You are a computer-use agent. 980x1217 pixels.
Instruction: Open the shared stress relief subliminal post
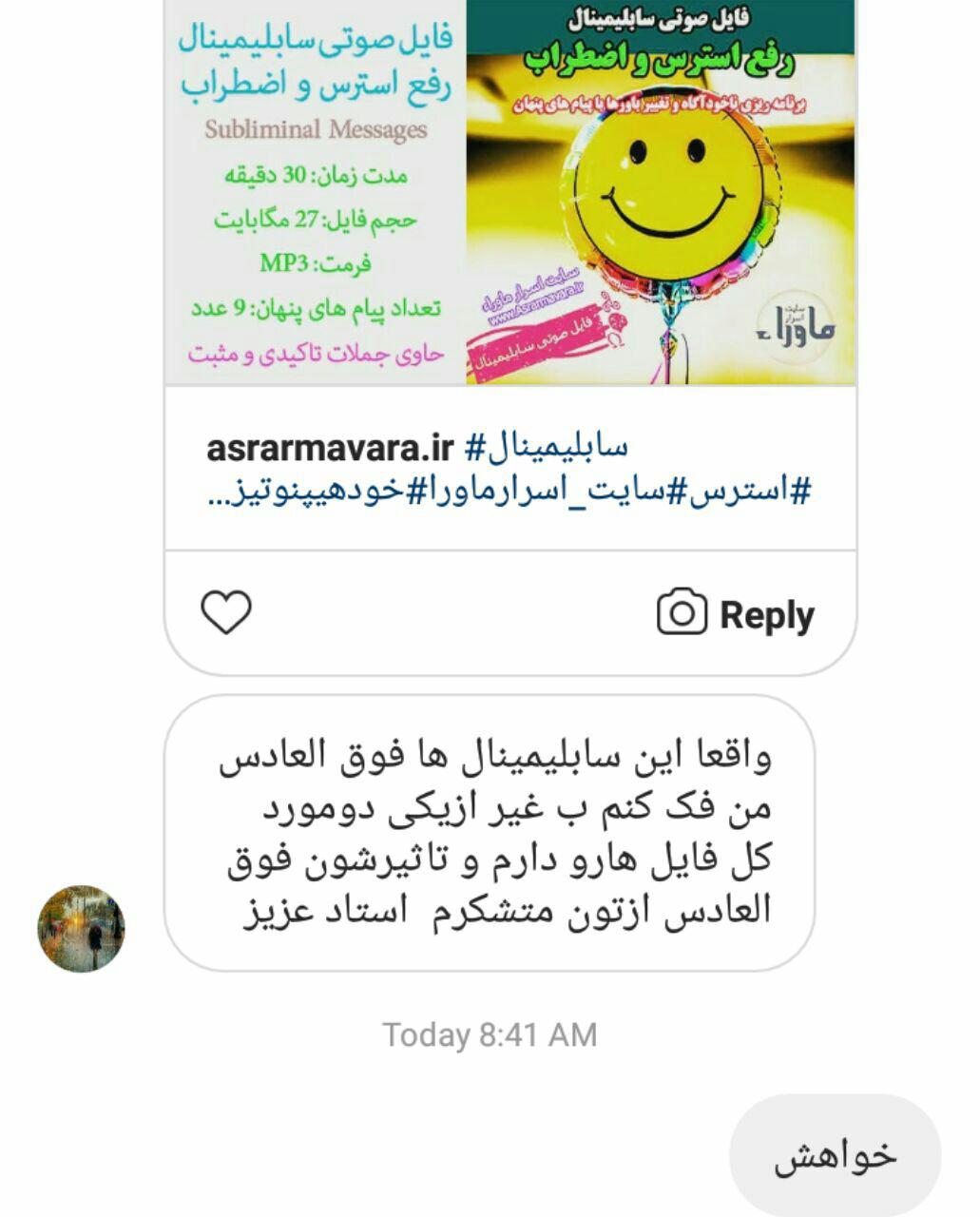pos(510,193)
